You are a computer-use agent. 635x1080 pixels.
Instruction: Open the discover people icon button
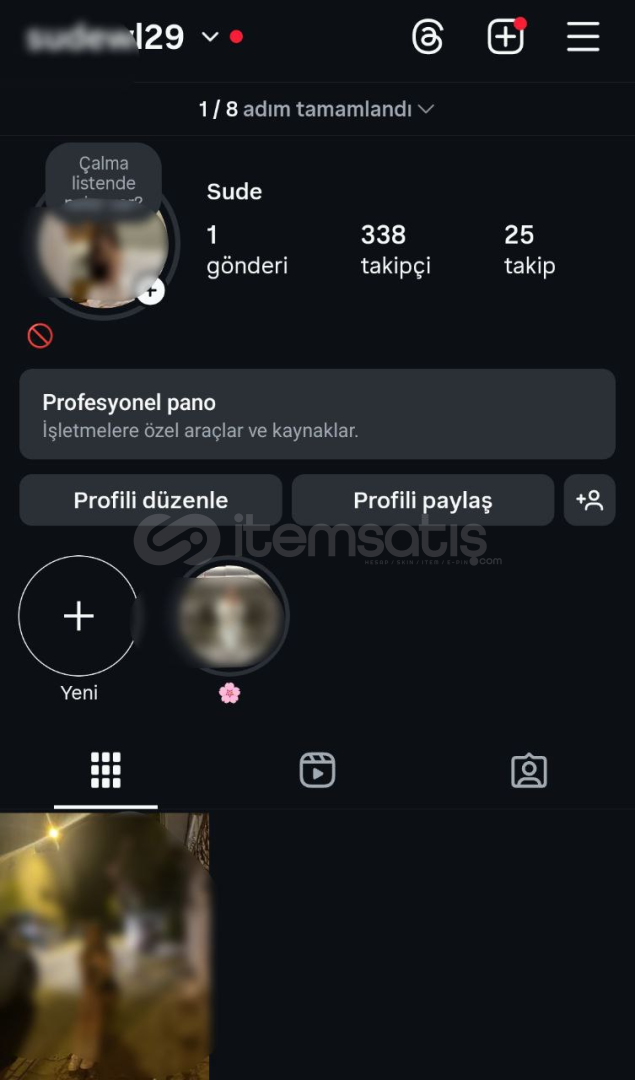(589, 500)
